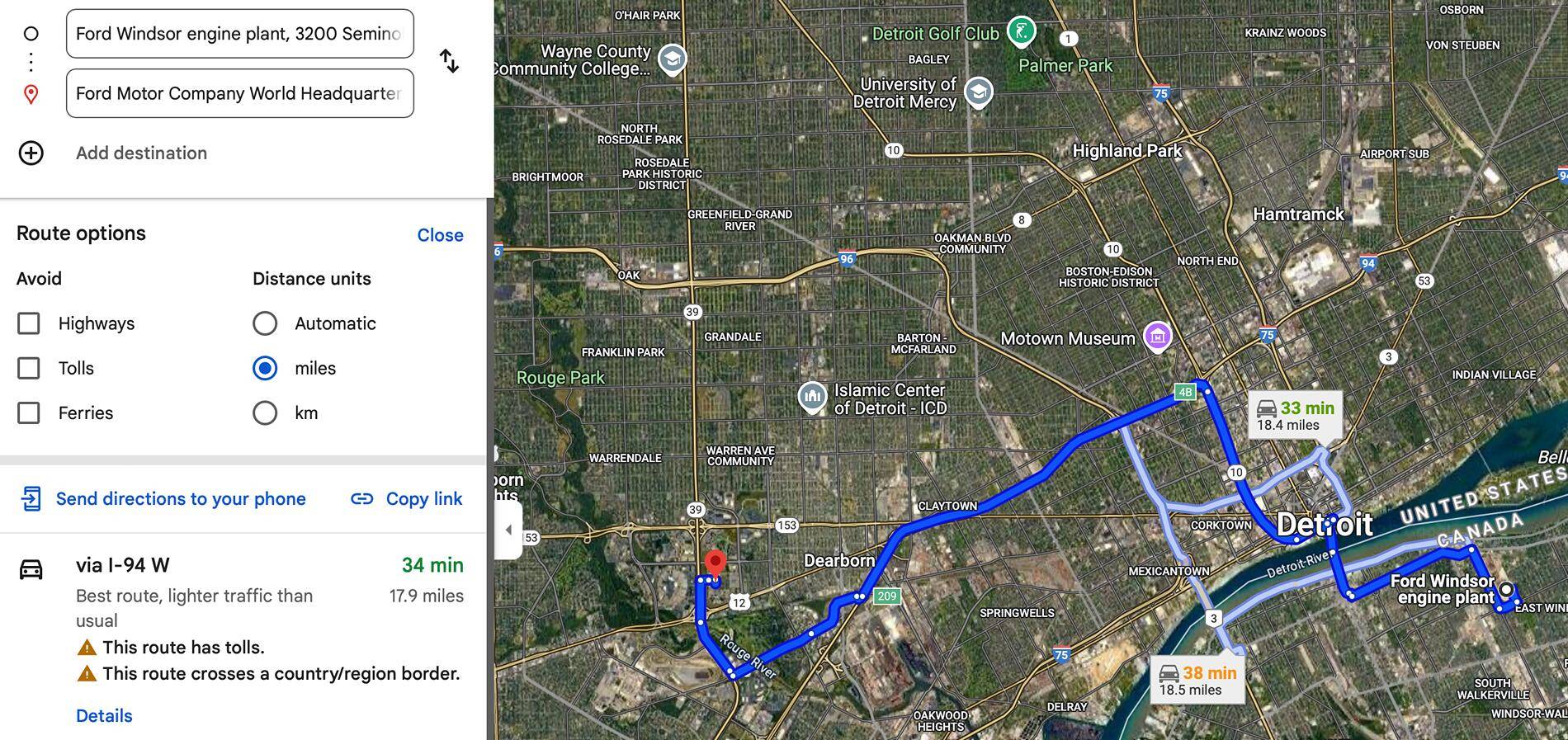This screenshot has width=1568, height=740.
Task: Add another destination
Action: point(141,153)
